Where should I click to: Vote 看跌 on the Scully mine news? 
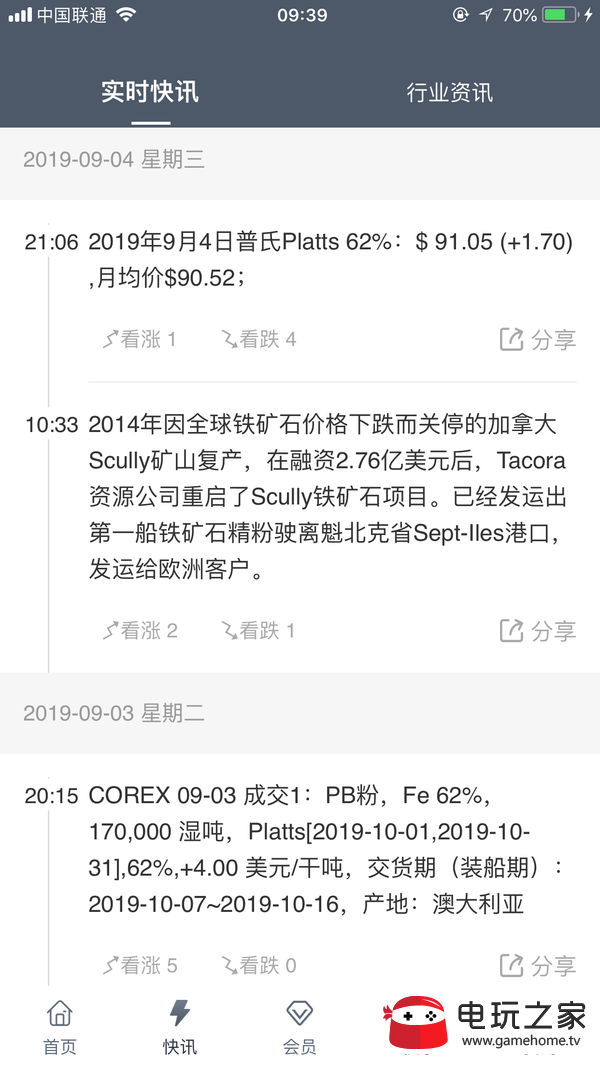259,631
